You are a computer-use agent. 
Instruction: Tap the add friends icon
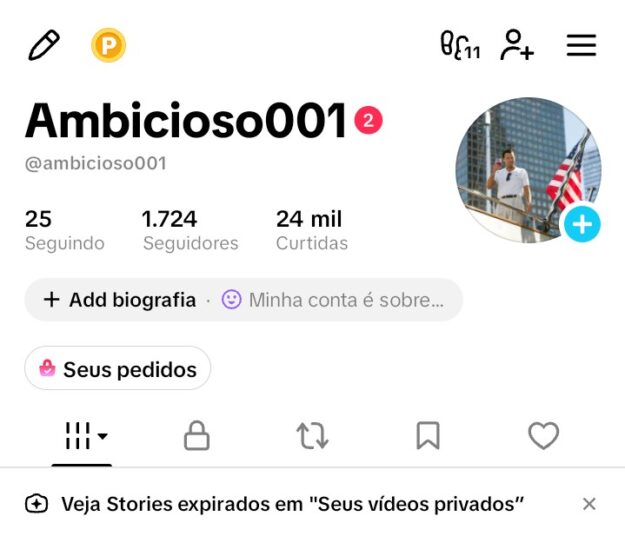pyautogui.click(x=517, y=45)
